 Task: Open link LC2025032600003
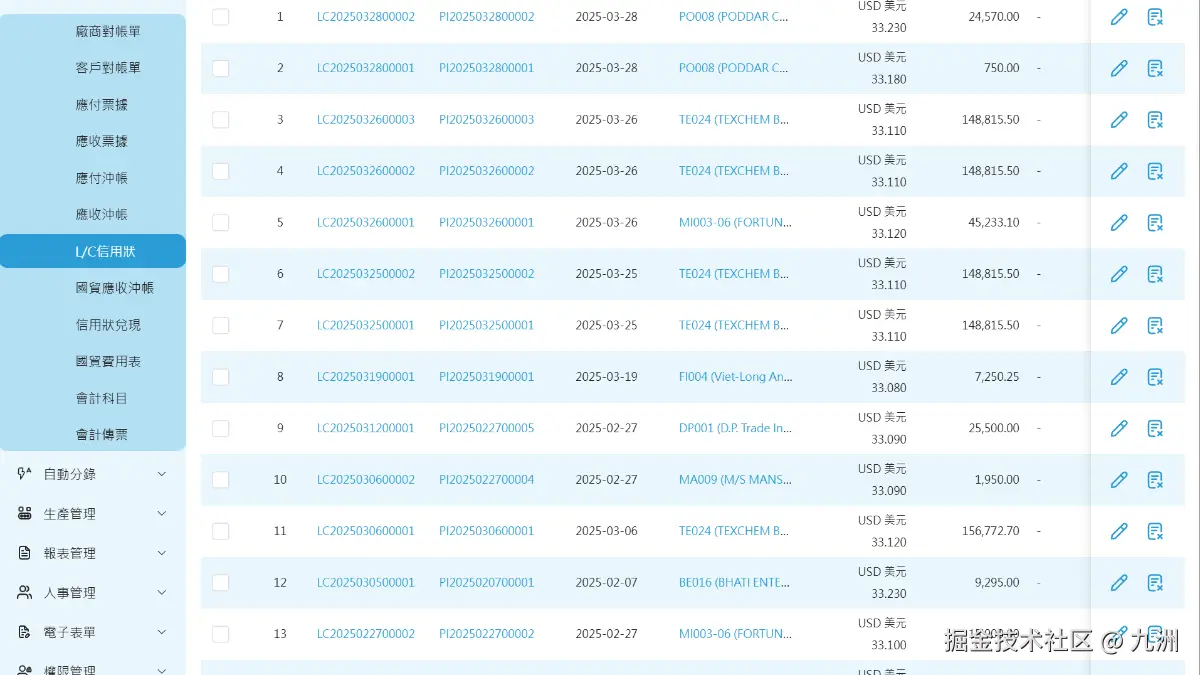coord(365,120)
